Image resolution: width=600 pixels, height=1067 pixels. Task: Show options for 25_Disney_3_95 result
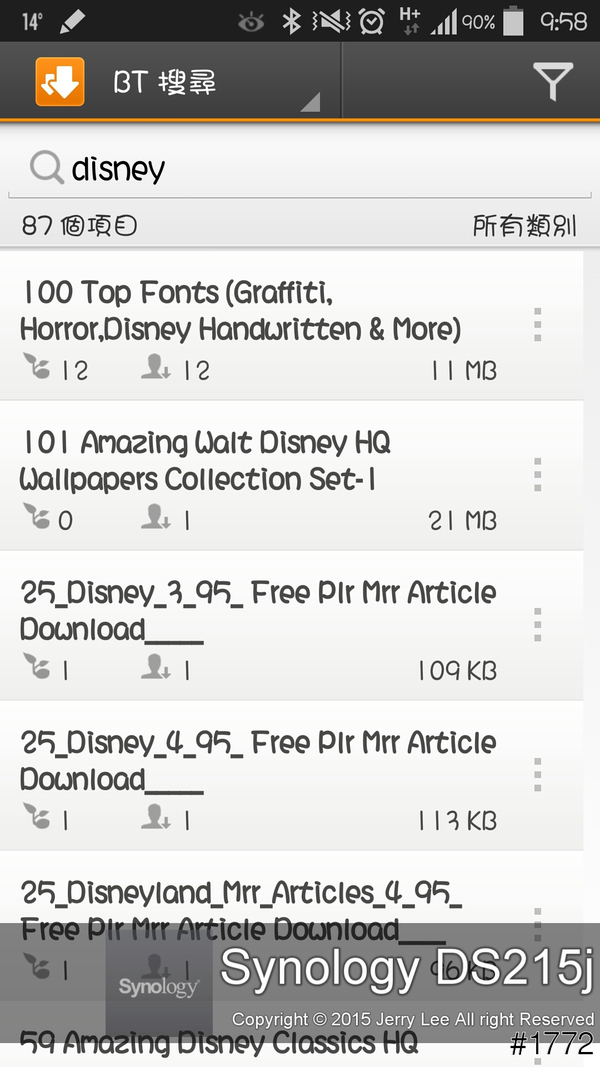coord(538,625)
